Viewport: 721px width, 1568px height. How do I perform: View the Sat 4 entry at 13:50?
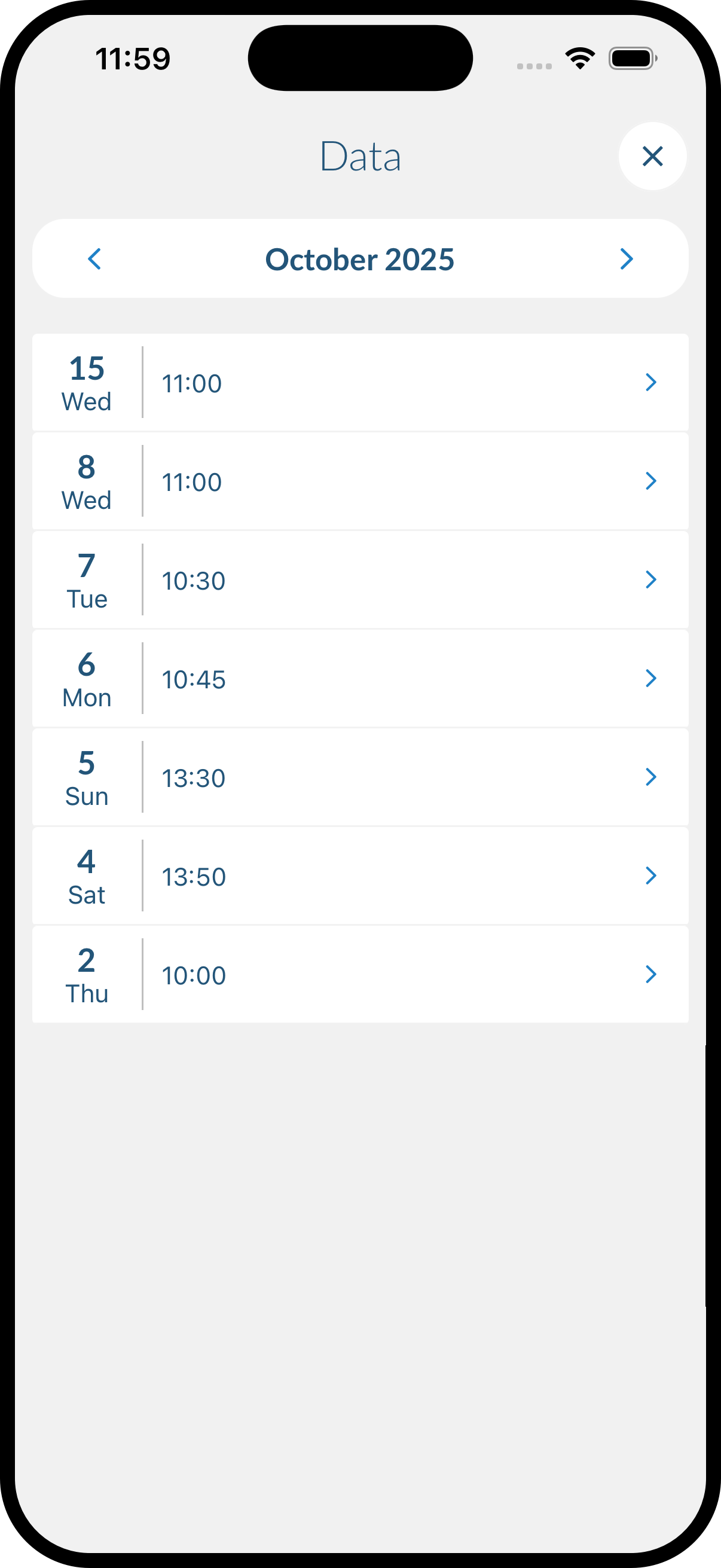coord(360,875)
